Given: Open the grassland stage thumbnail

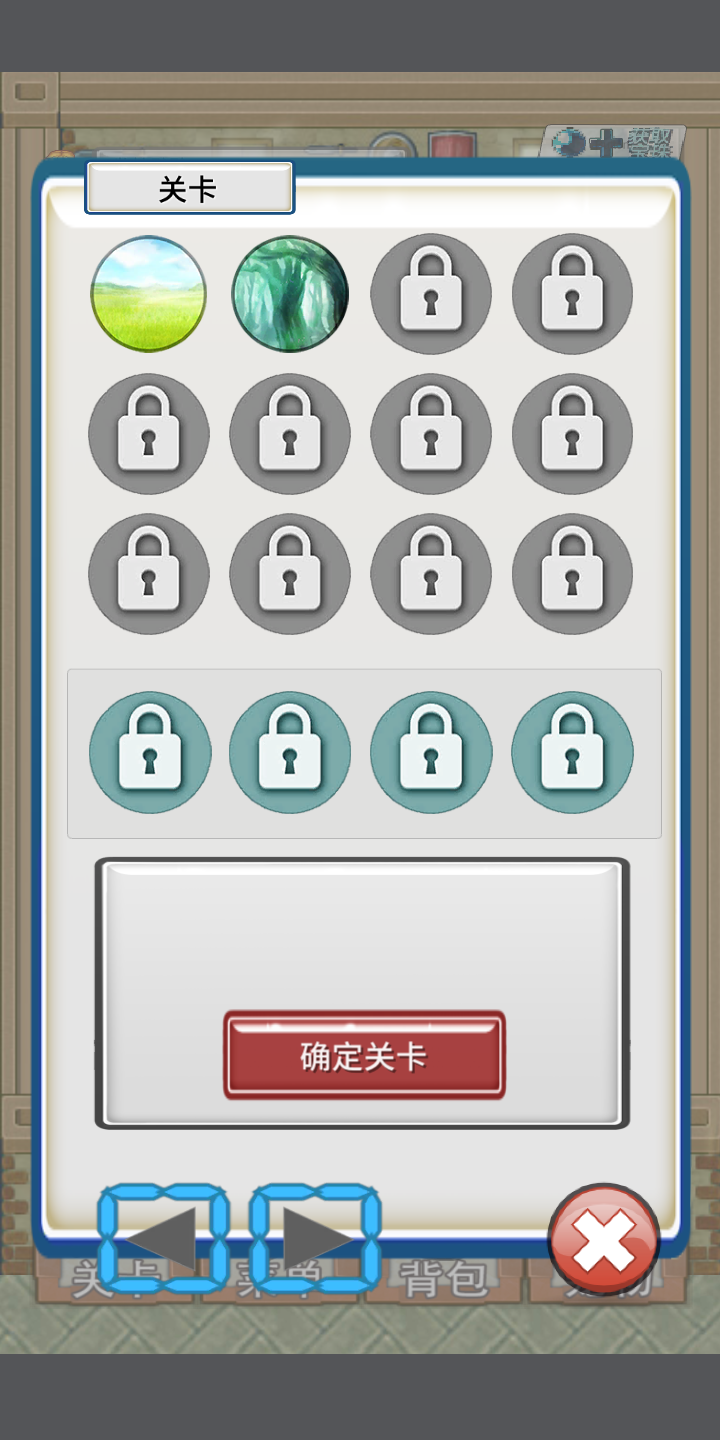Looking at the screenshot, I should pos(148,293).
